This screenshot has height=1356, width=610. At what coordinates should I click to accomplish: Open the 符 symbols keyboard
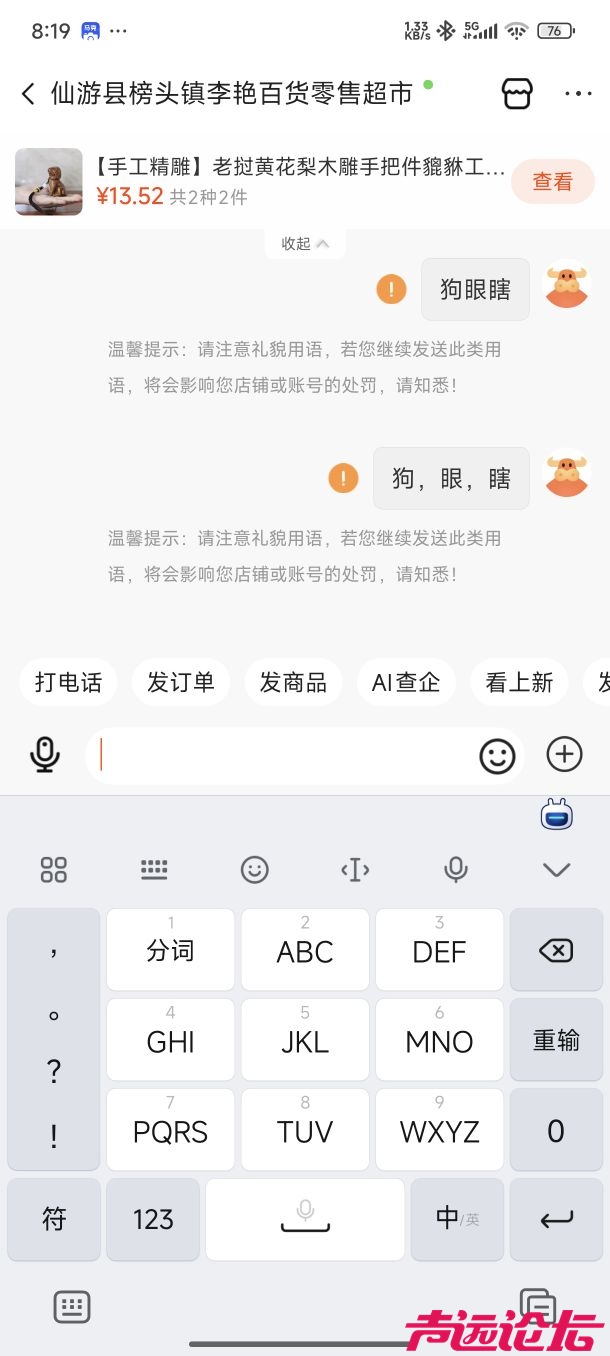(54, 1219)
